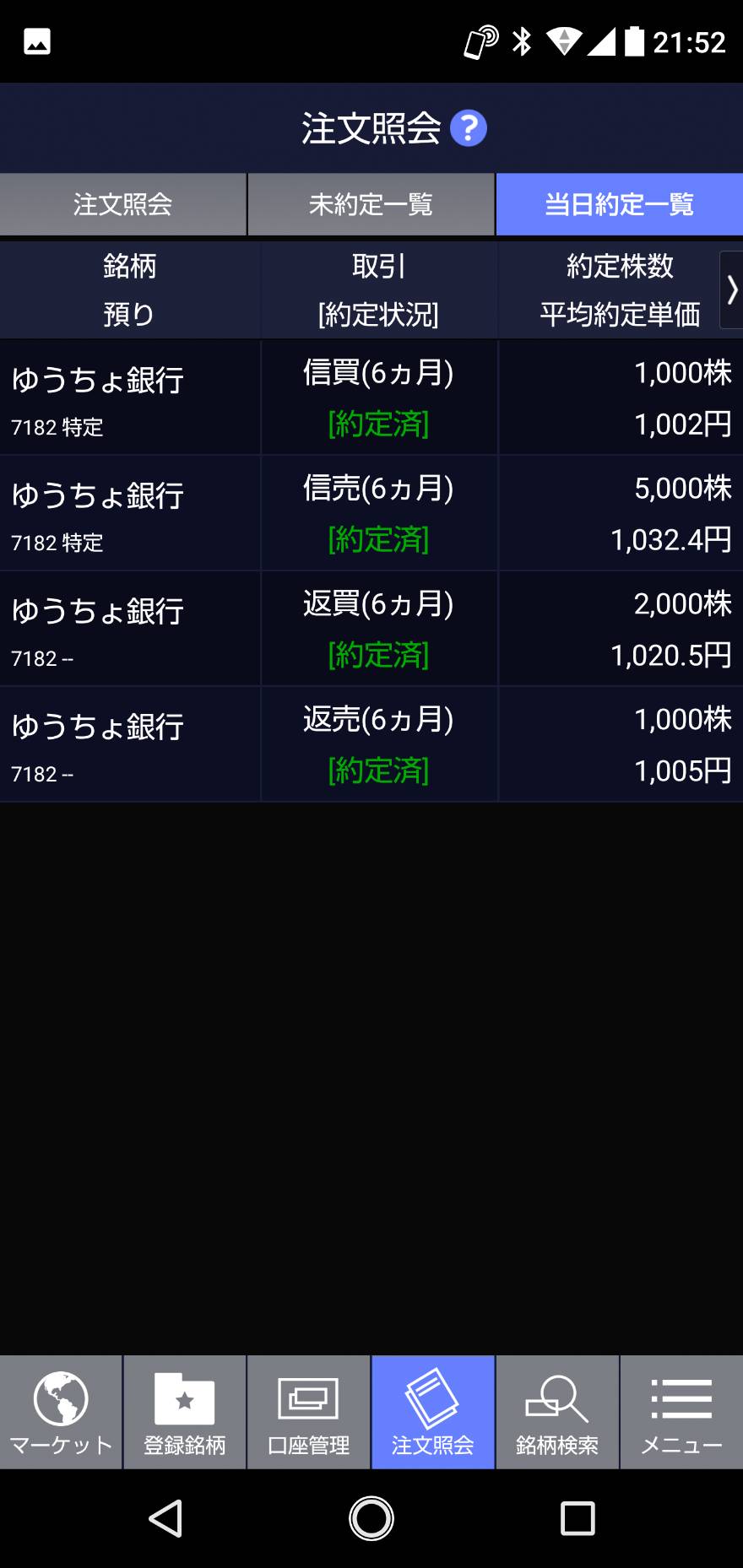Select 注文照会 in the bottom bar
The height and width of the screenshot is (1568, 743).
[433, 1413]
